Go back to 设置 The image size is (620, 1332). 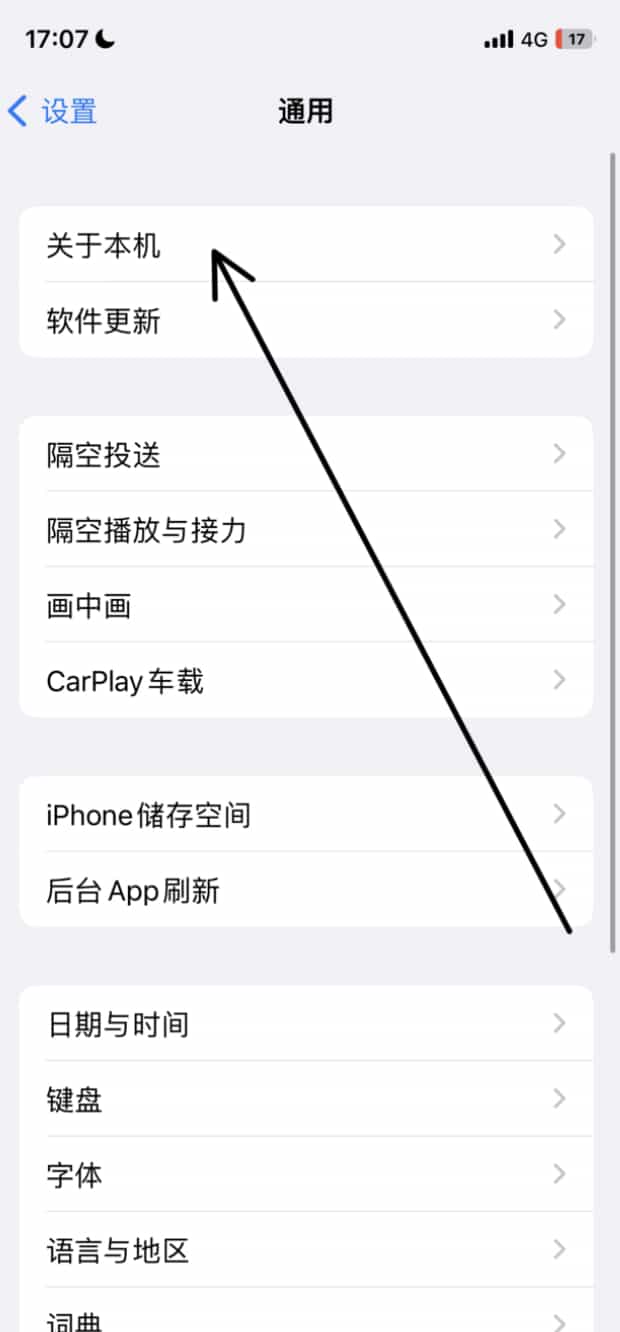pyautogui.click(x=52, y=111)
